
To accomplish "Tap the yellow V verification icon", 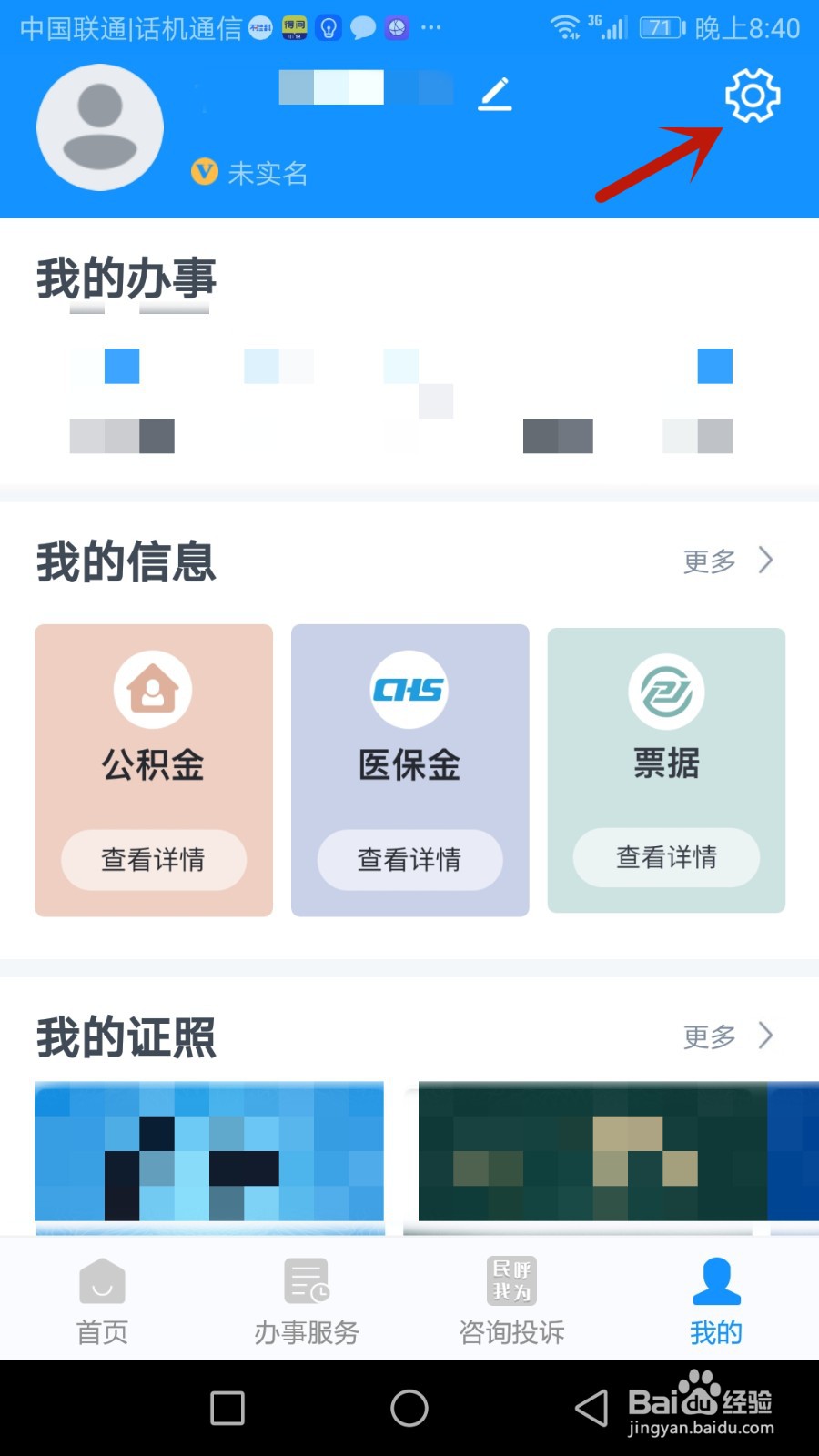I will [205, 173].
